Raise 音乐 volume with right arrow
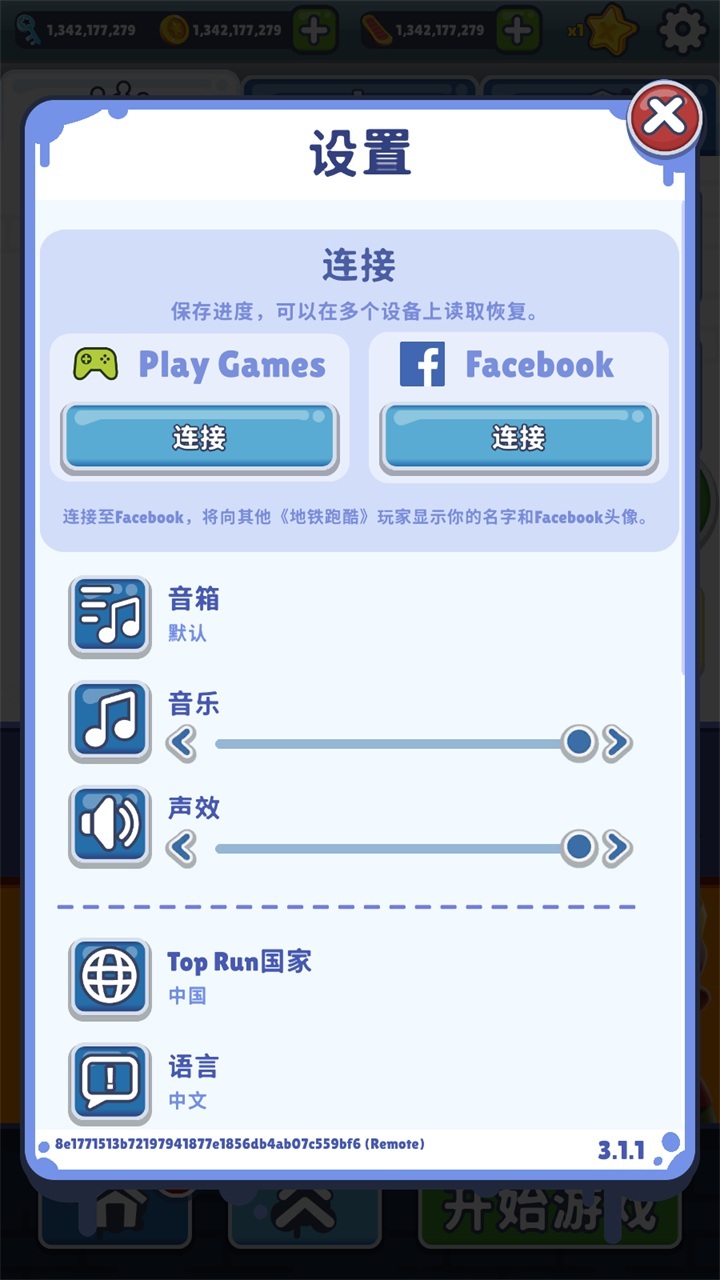The image size is (720, 1280). click(617, 743)
